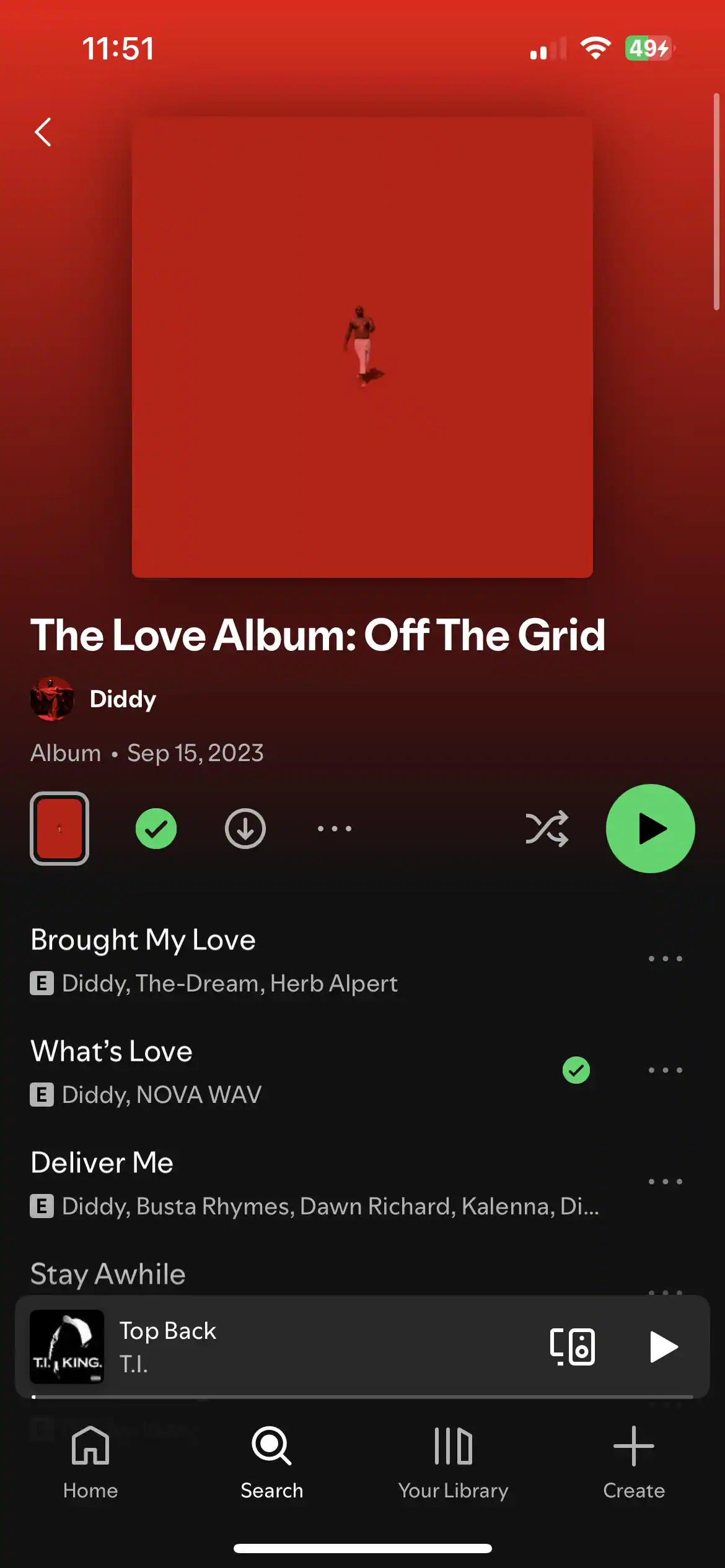Screen dimensions: 725x1568
Task: Open the connect to a device picker
Action: click(572, 1346)
